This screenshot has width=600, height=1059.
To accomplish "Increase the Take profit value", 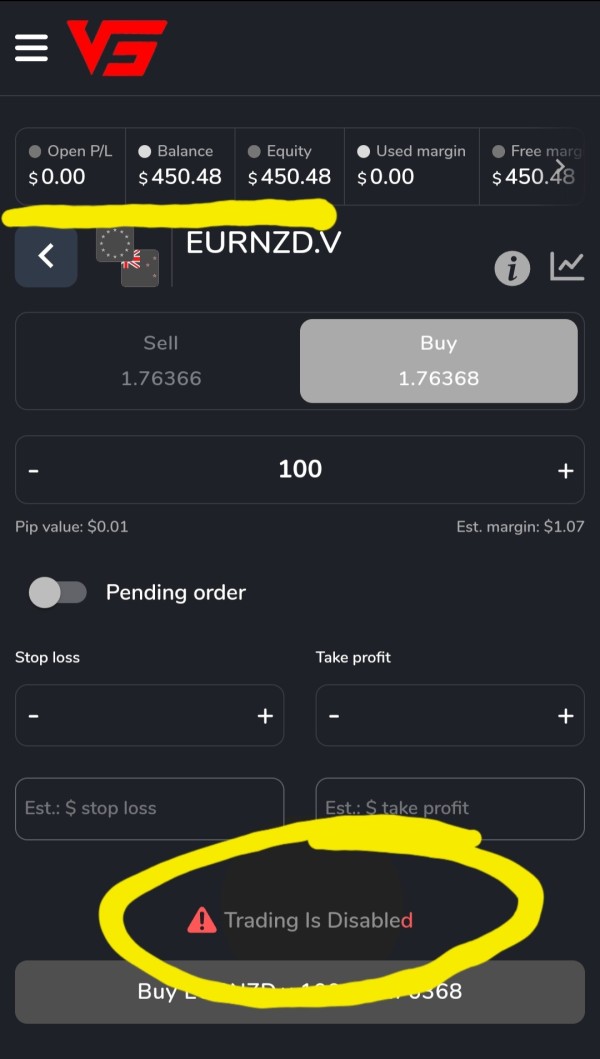I will pyautogui.click(x=566, y=715).
